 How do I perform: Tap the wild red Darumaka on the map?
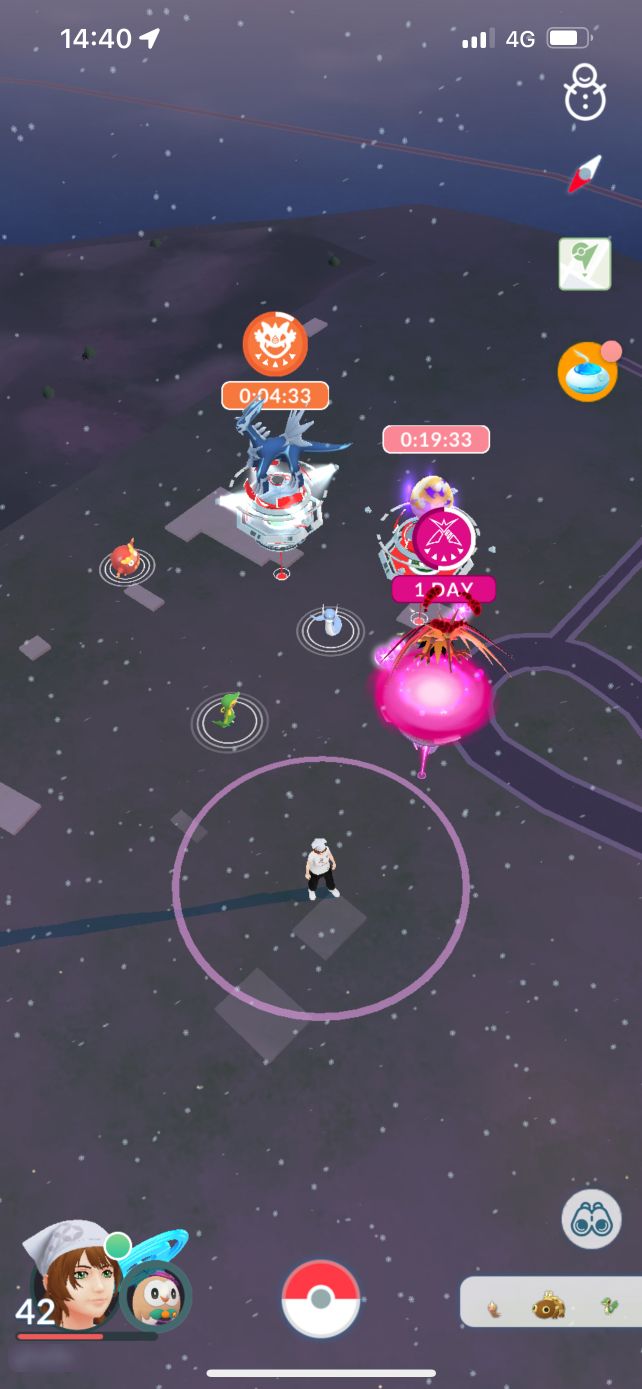click(x=125, y=559)
